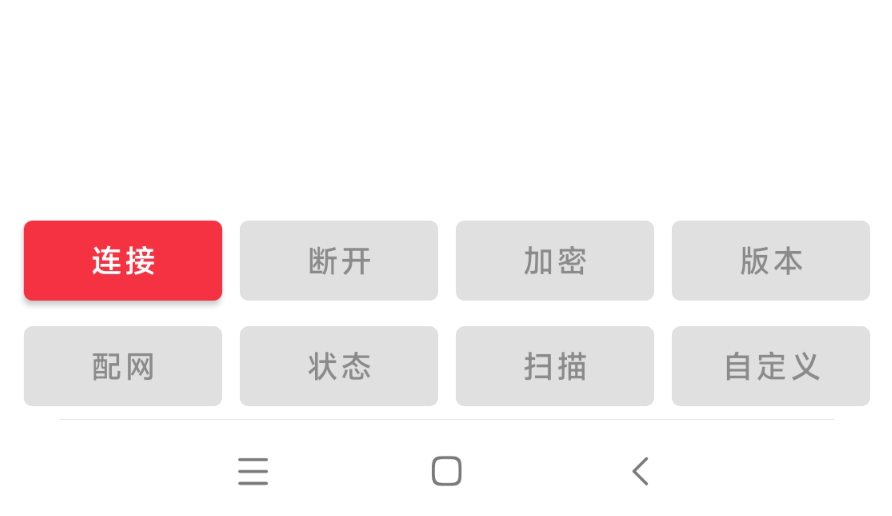Select the 断开 button
The width and height of the screenshot is (892, 516).
pos(339,261)
